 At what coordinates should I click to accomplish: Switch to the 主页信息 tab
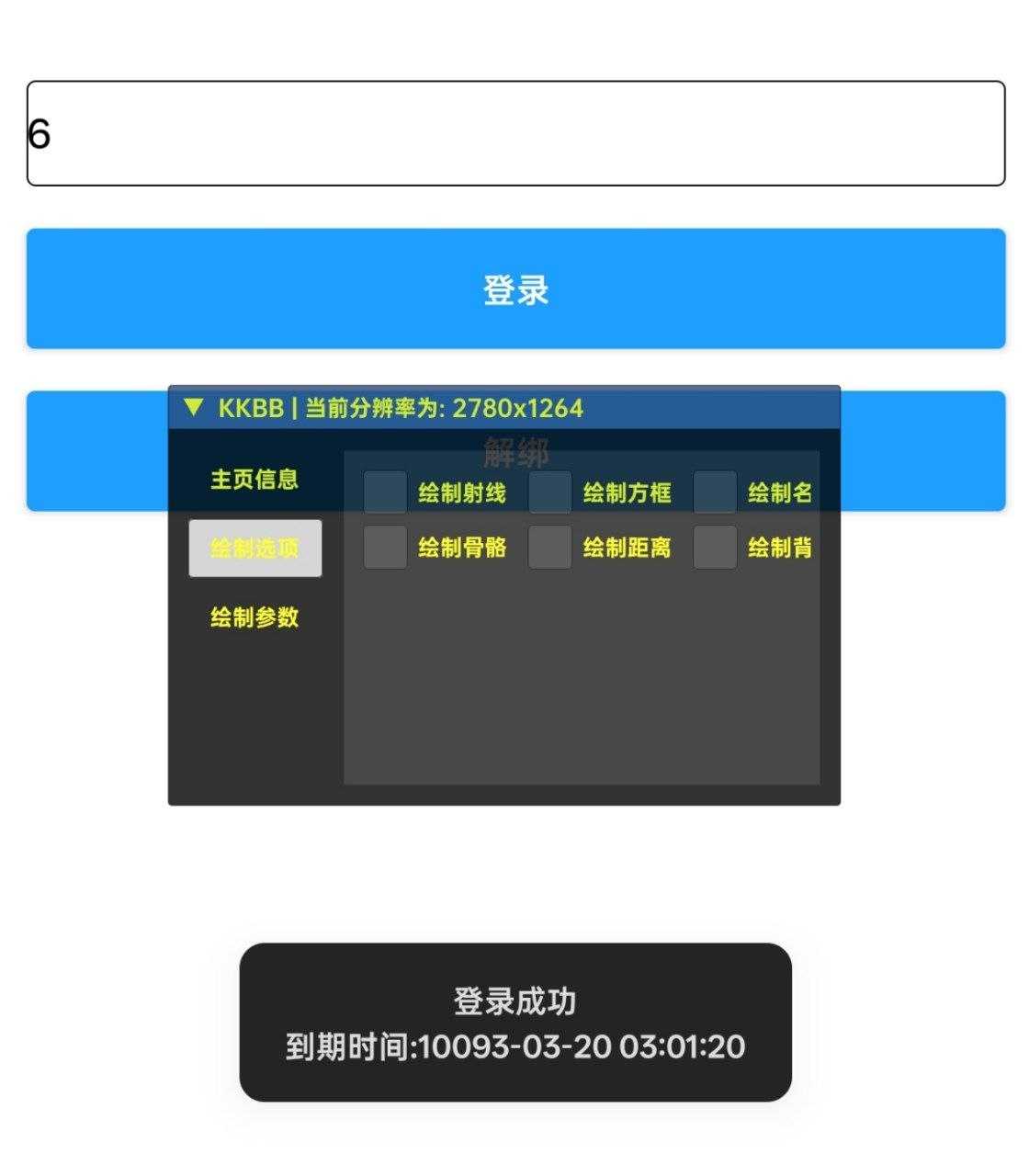tap(254, 480)
